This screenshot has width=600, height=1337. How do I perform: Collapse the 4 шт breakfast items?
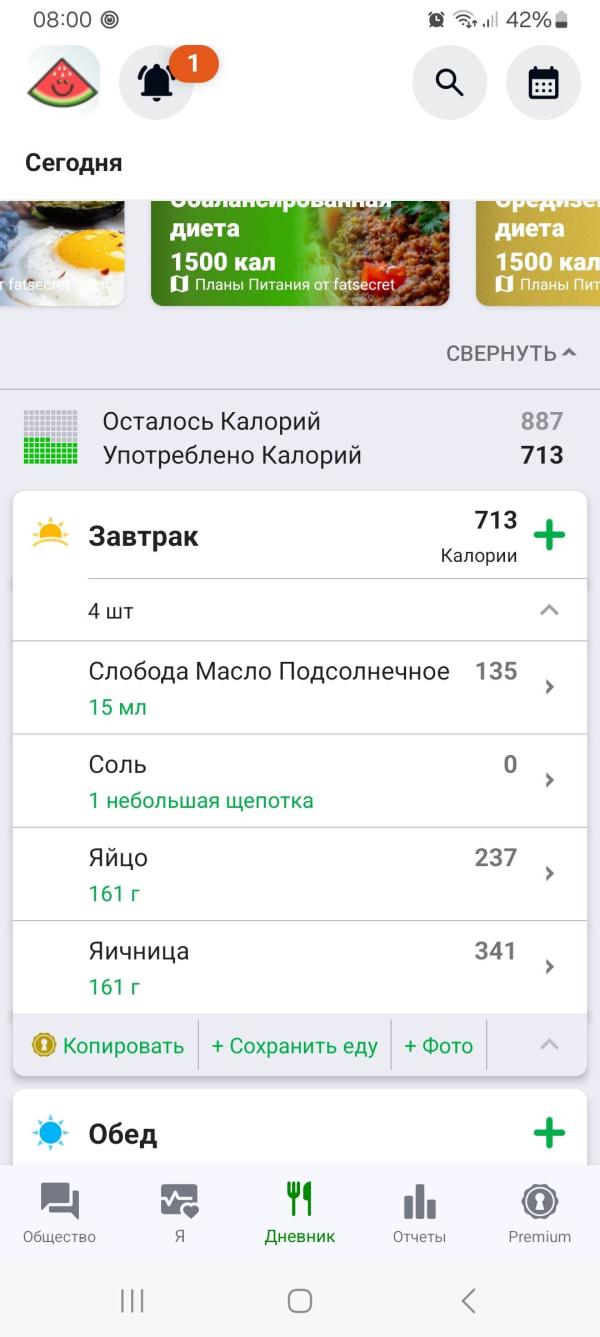click(x=549, y=610)
